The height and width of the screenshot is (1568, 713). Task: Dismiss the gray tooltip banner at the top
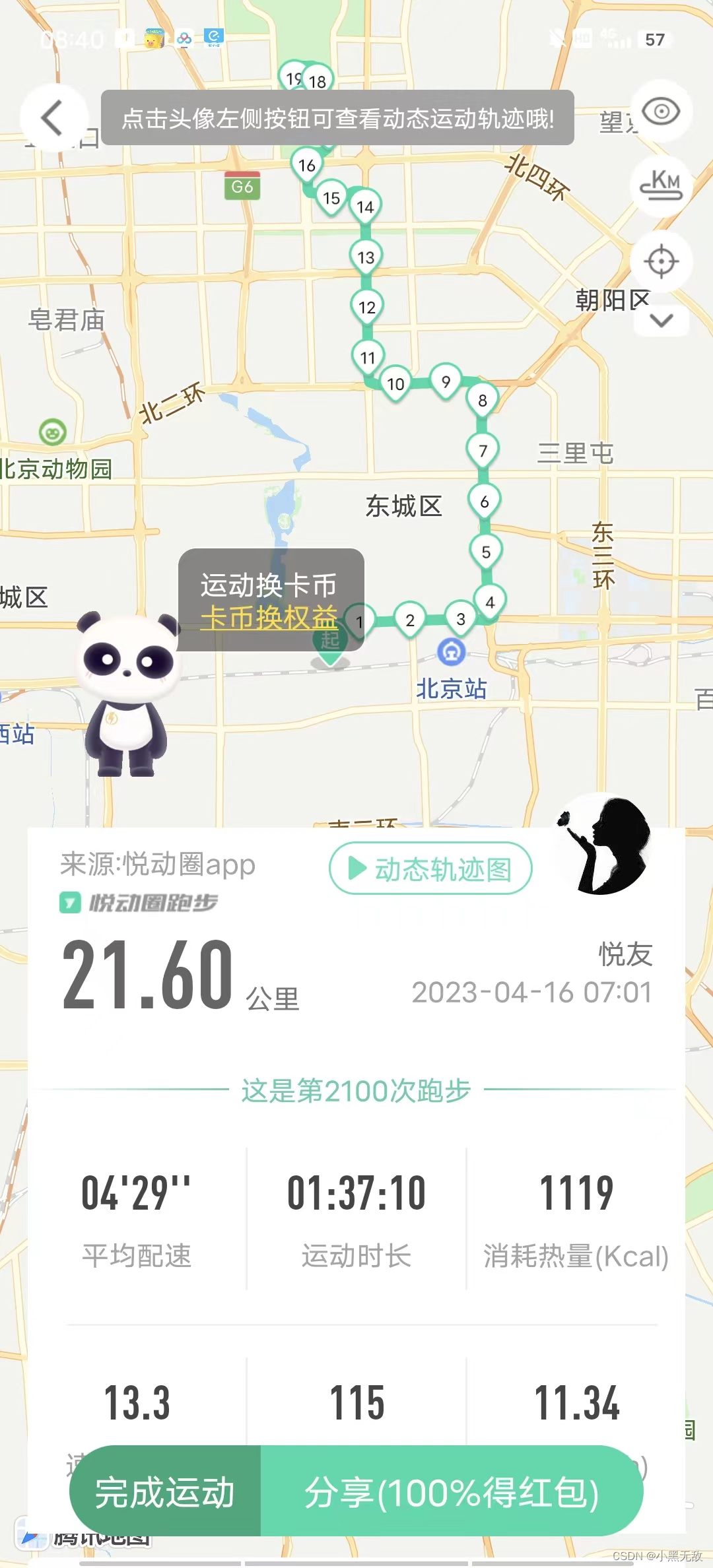339,119
